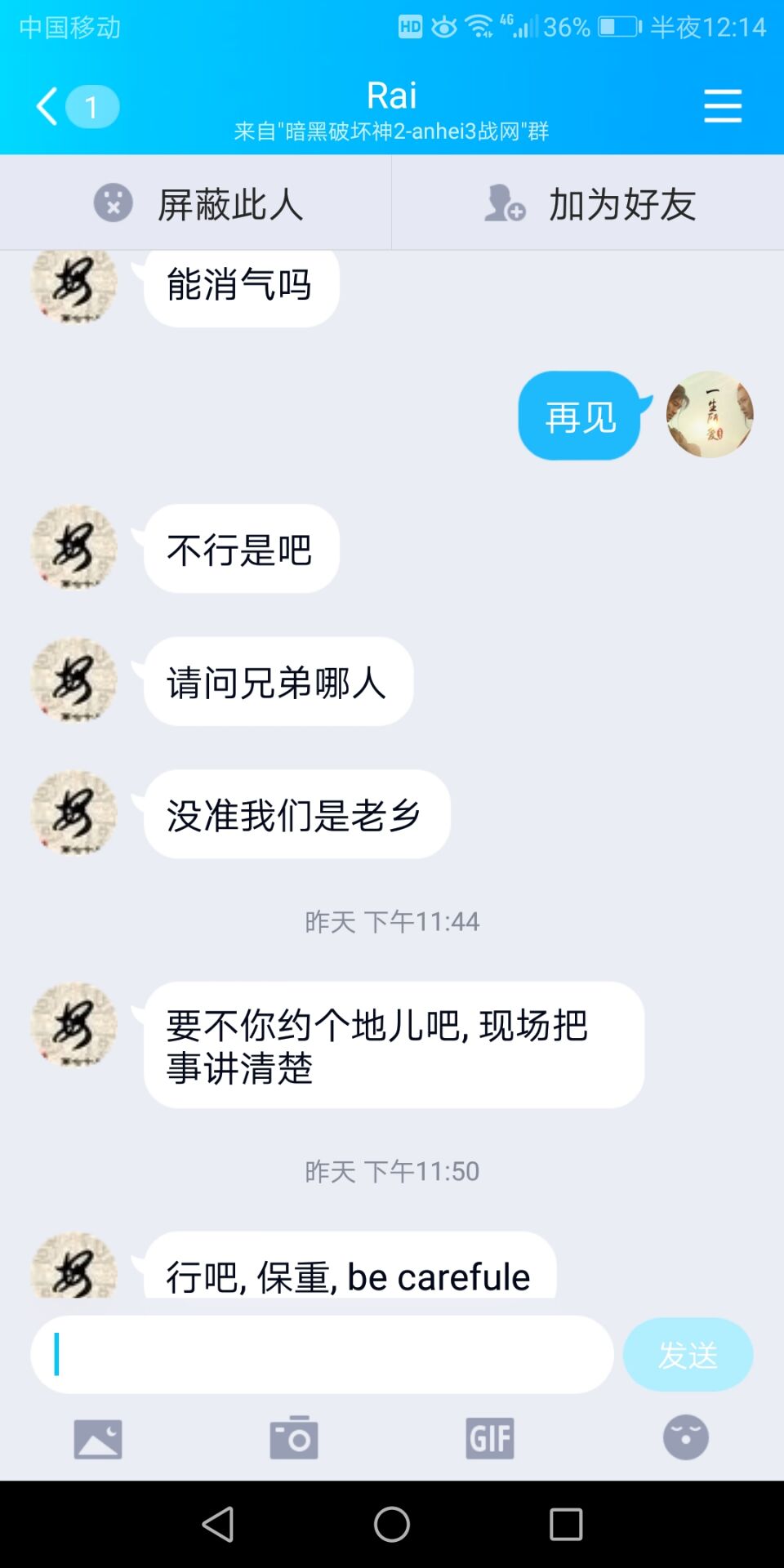The width and height of the screenshot is (784, 1568).
Task: Open the chat settings menu icon
Action: (722, 106)
